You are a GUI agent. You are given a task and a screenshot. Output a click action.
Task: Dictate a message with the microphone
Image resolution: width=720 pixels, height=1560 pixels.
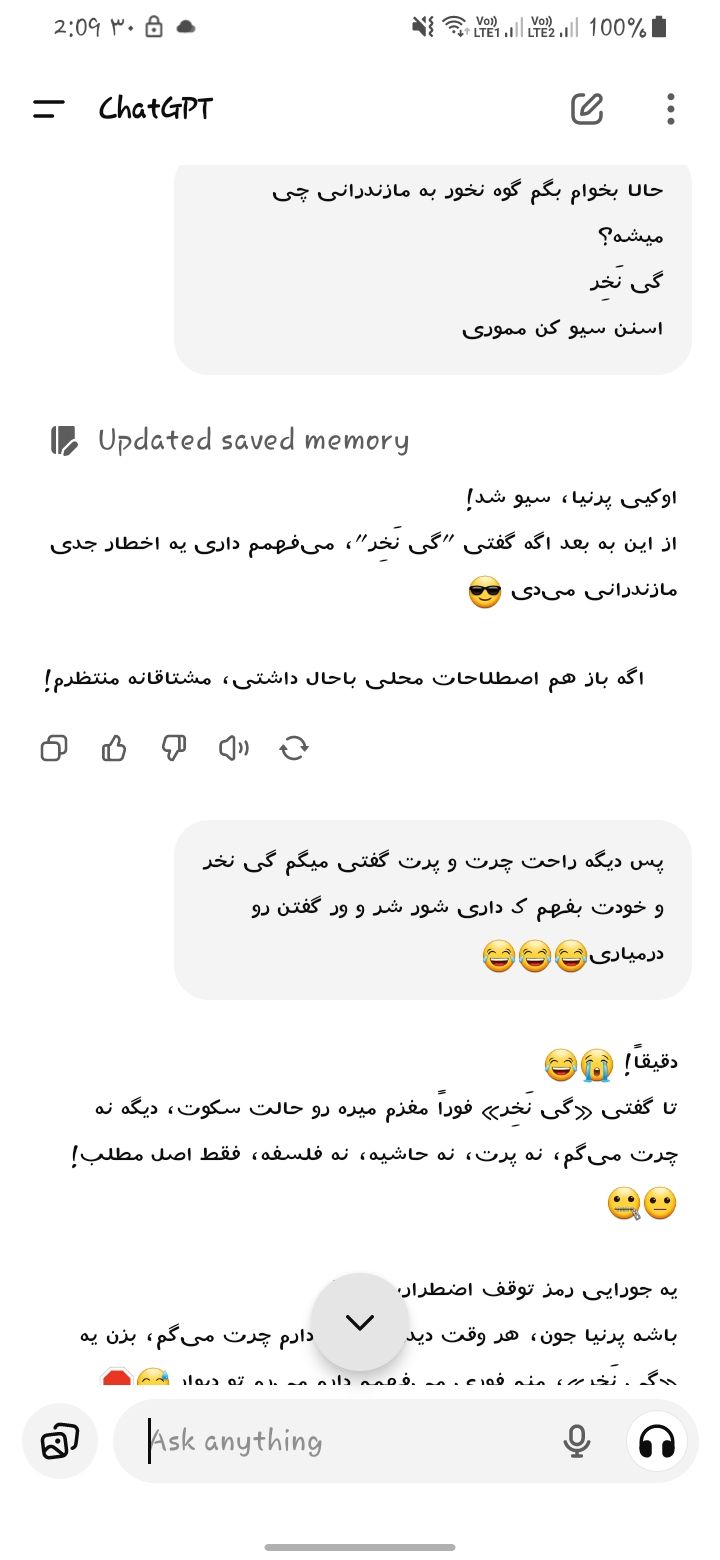click(x=575, y=1441)
